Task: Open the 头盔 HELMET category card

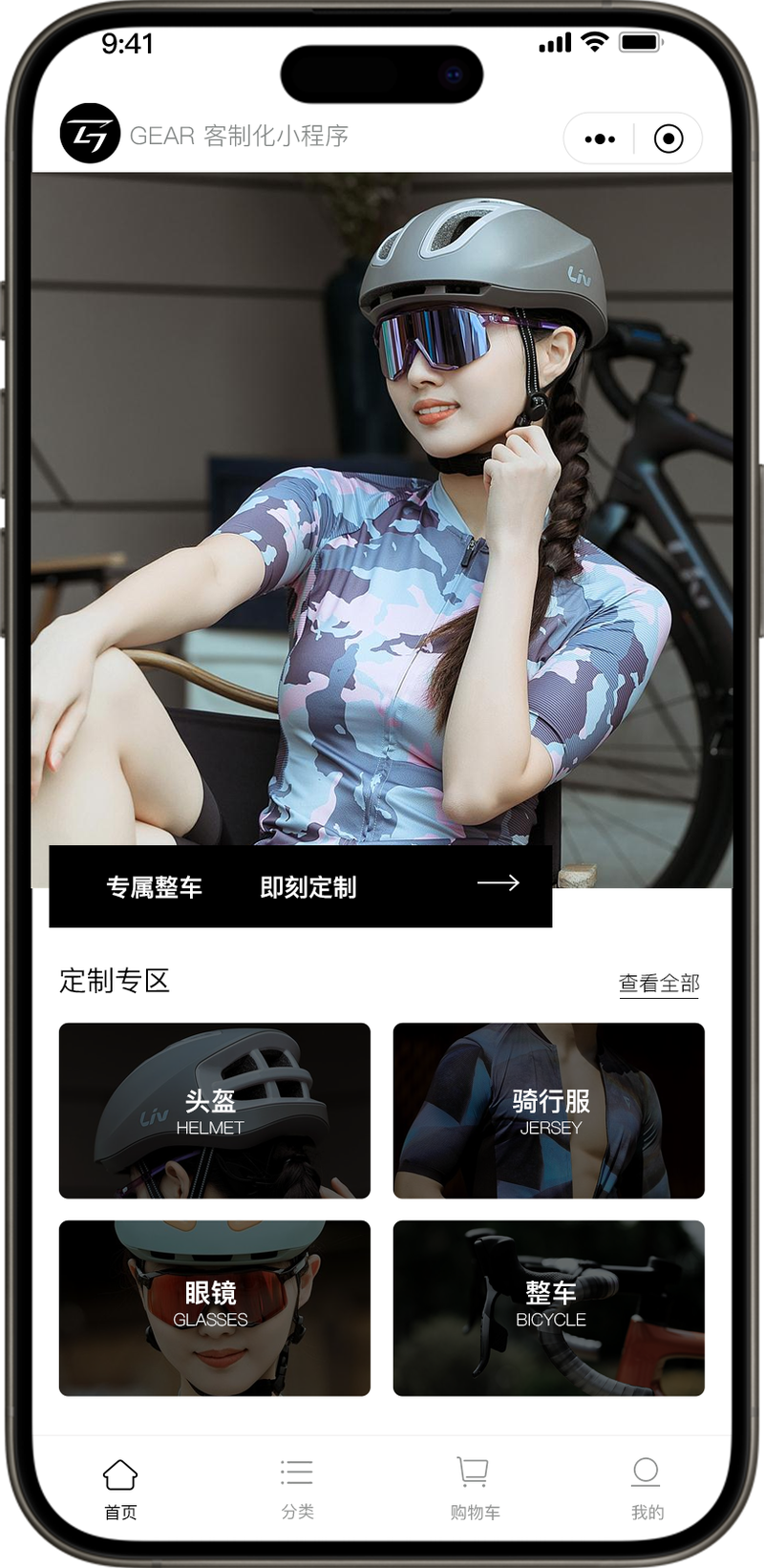Action: tap(214, 1111)
